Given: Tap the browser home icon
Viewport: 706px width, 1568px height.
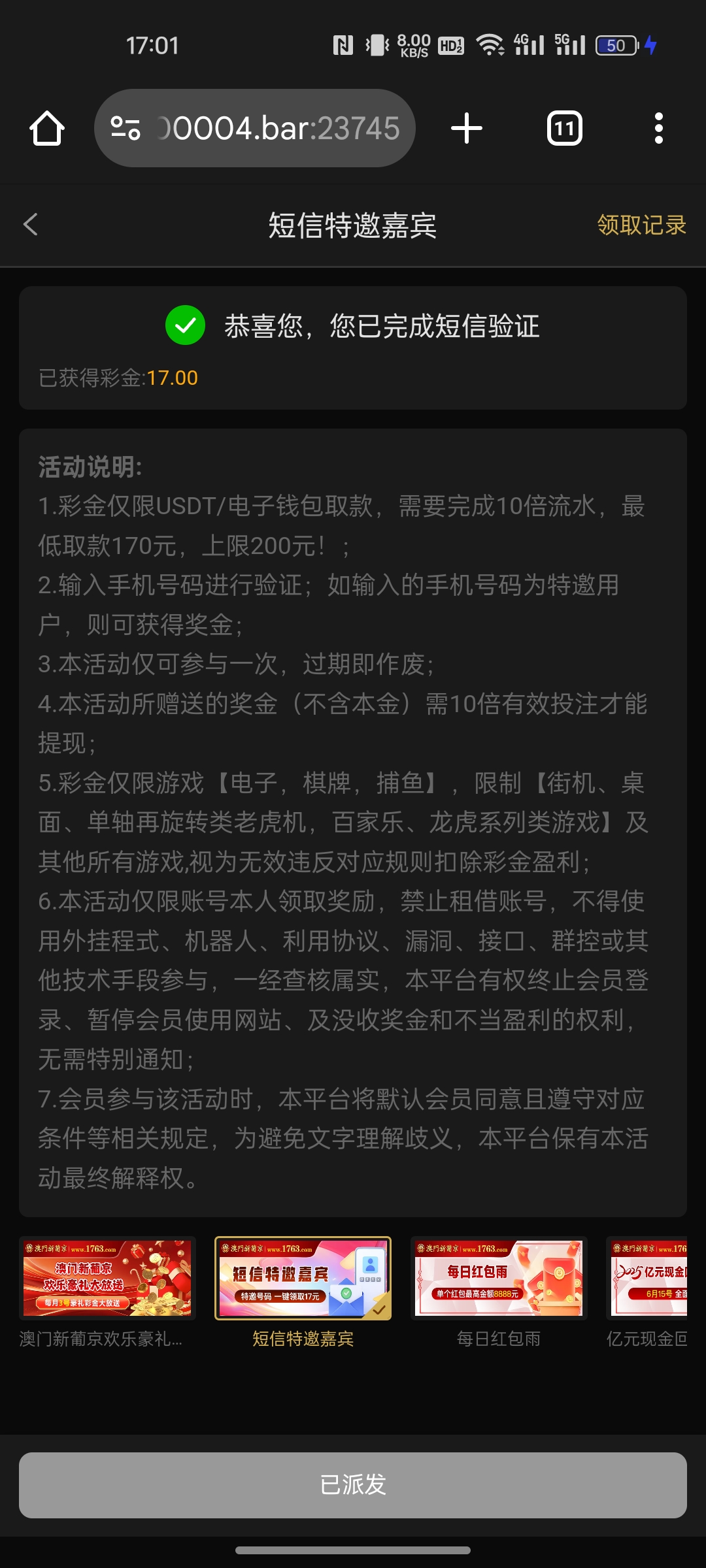Looking at the screenshot, I should (47, 128).
